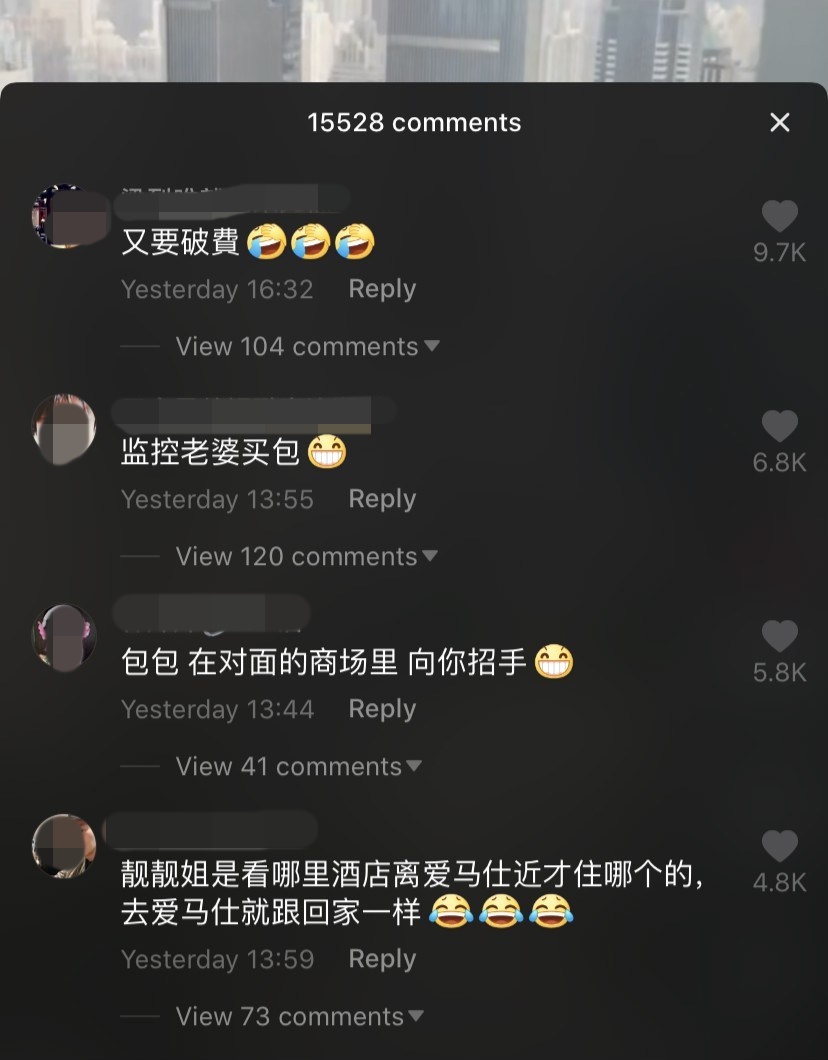The width and height of the screenshot is (828, 1060).
Task: Click the heart icon on 又要破费 comment
Action: coord(780,217)
